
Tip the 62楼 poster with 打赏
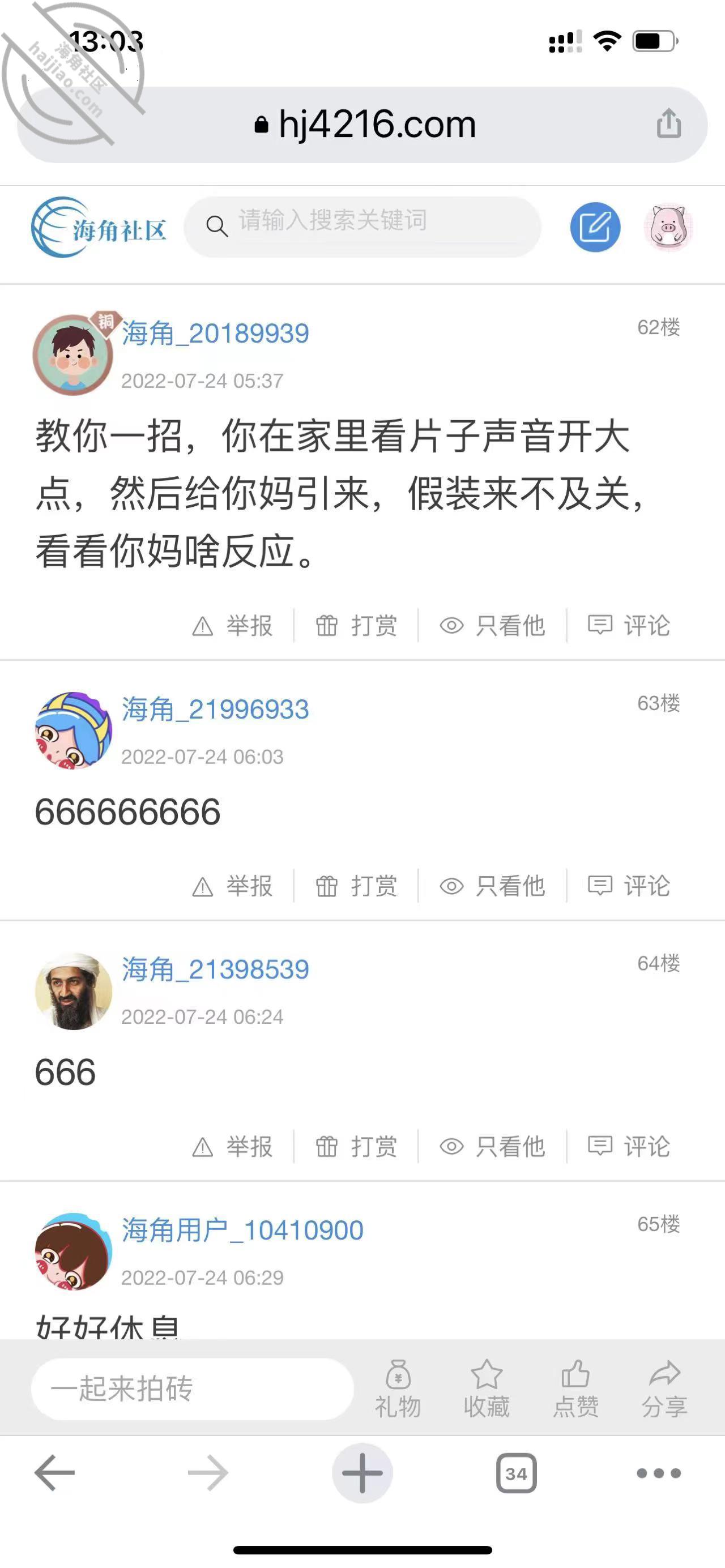pos(356,625)
